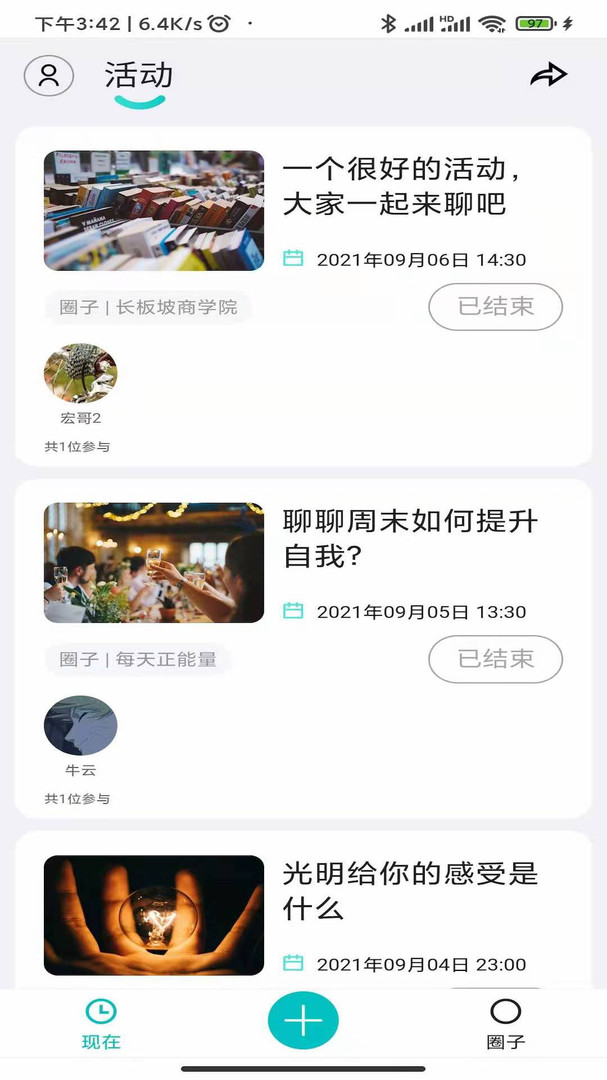View participant 宏哥2's avatar
Image resolution: width=607 pixels, height=1080 pixels.
click(81, 374)
